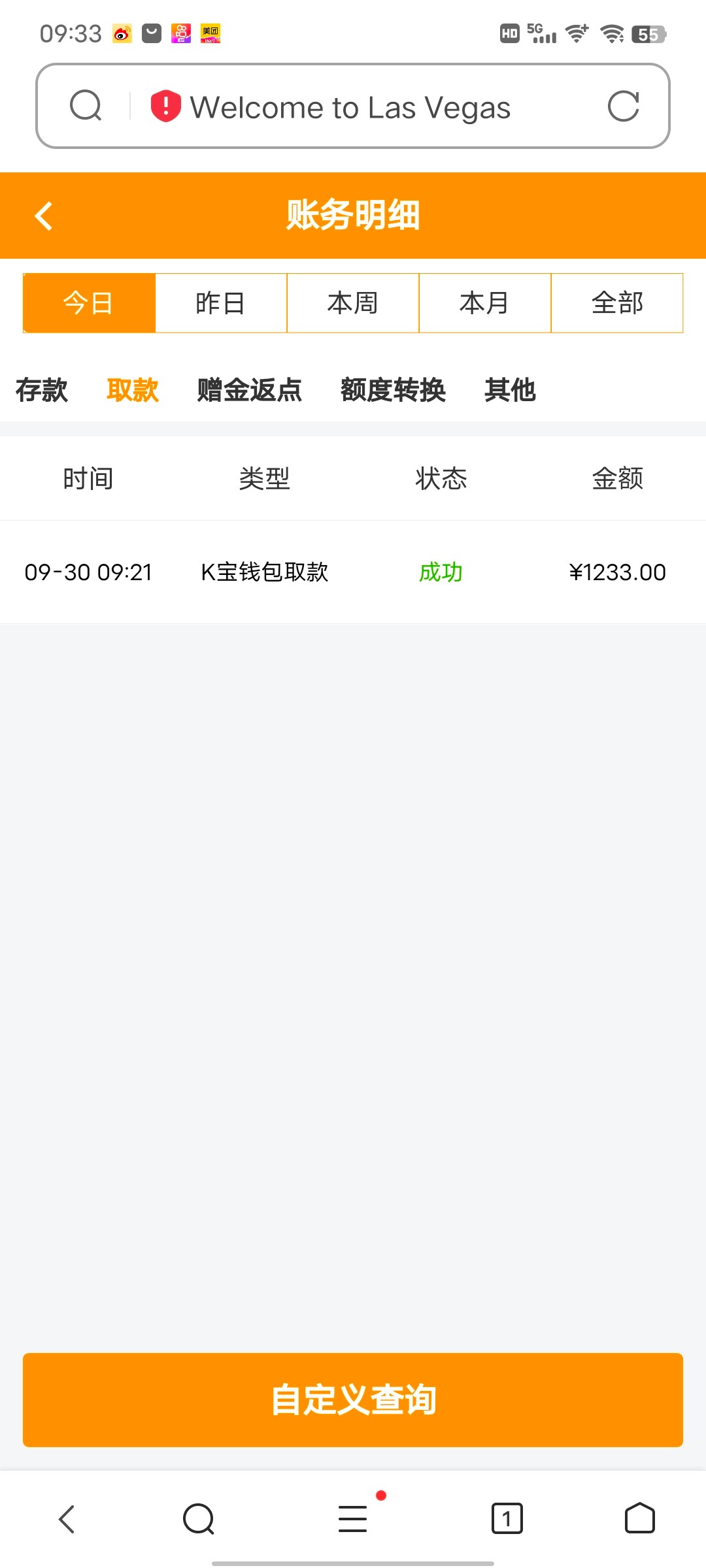Open the K宝钱包取款 transaction record

tap(266, 572)
